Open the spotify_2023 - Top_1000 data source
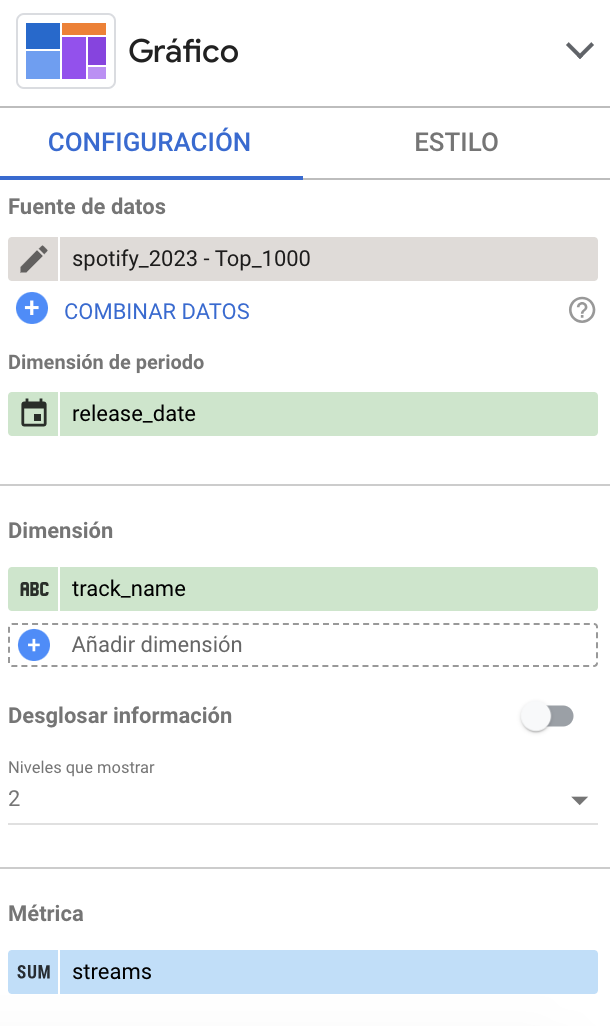Image resolution: width=610 pixels, height=1026 pixels. click(x=328, y=259)
